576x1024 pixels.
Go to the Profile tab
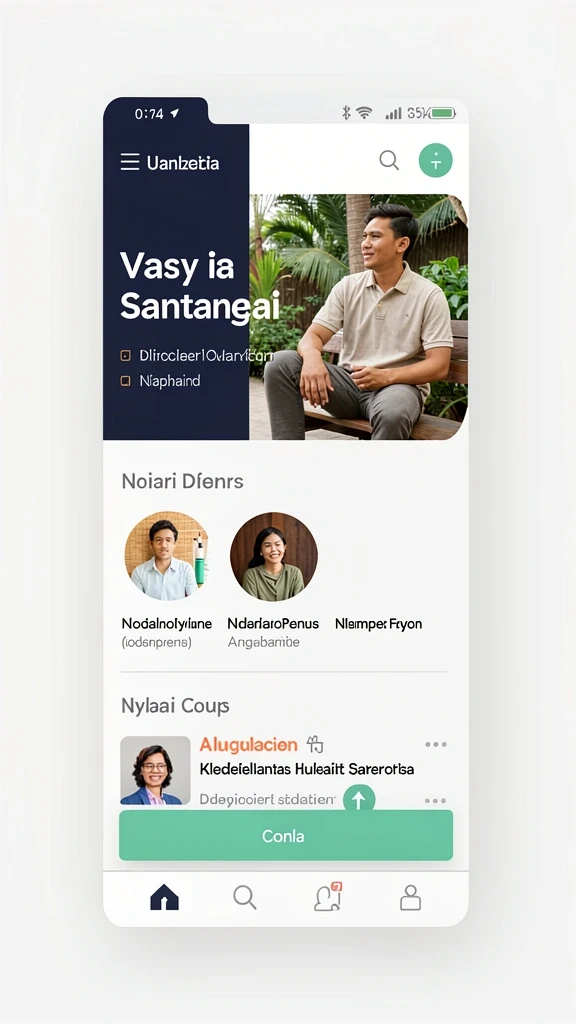(410, 897)
